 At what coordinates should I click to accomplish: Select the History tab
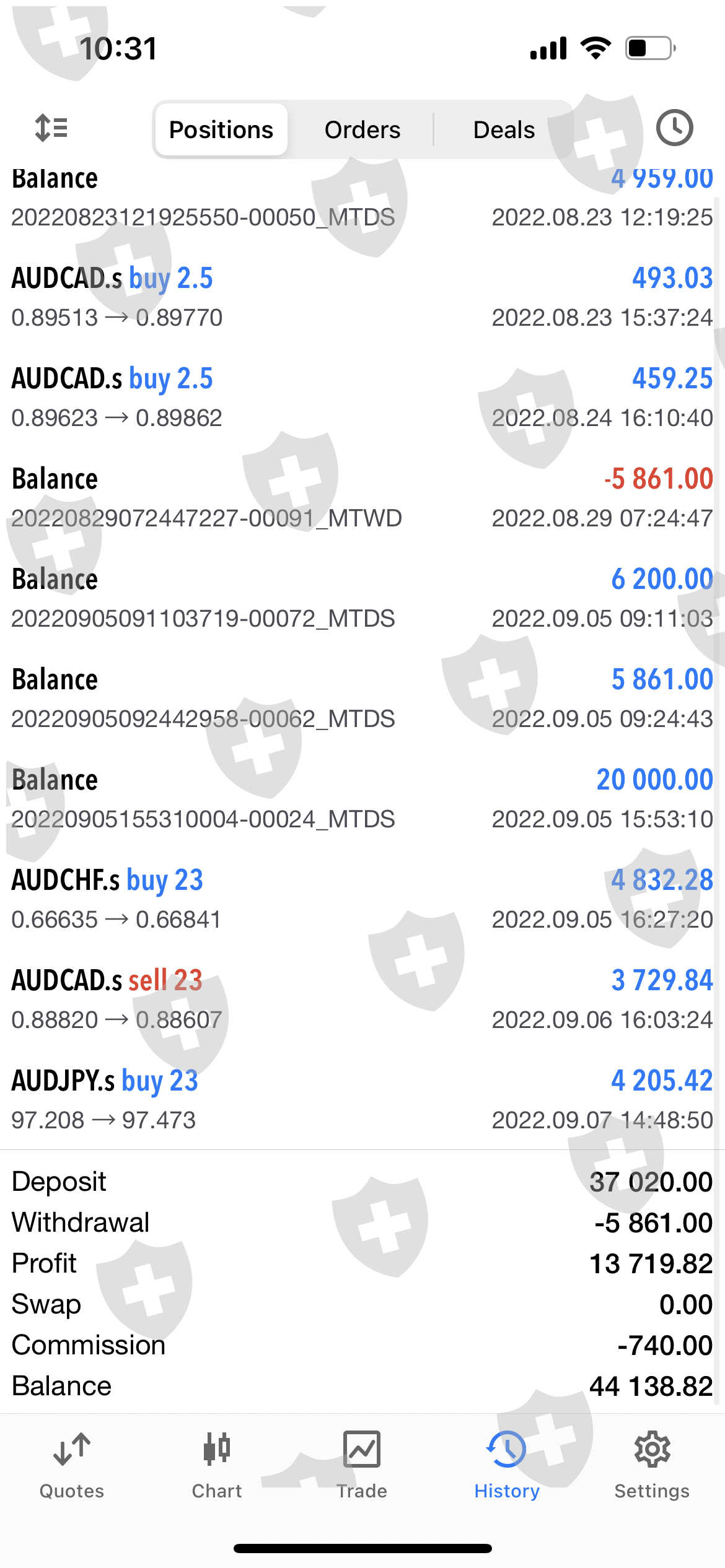tap(507, 1465)
